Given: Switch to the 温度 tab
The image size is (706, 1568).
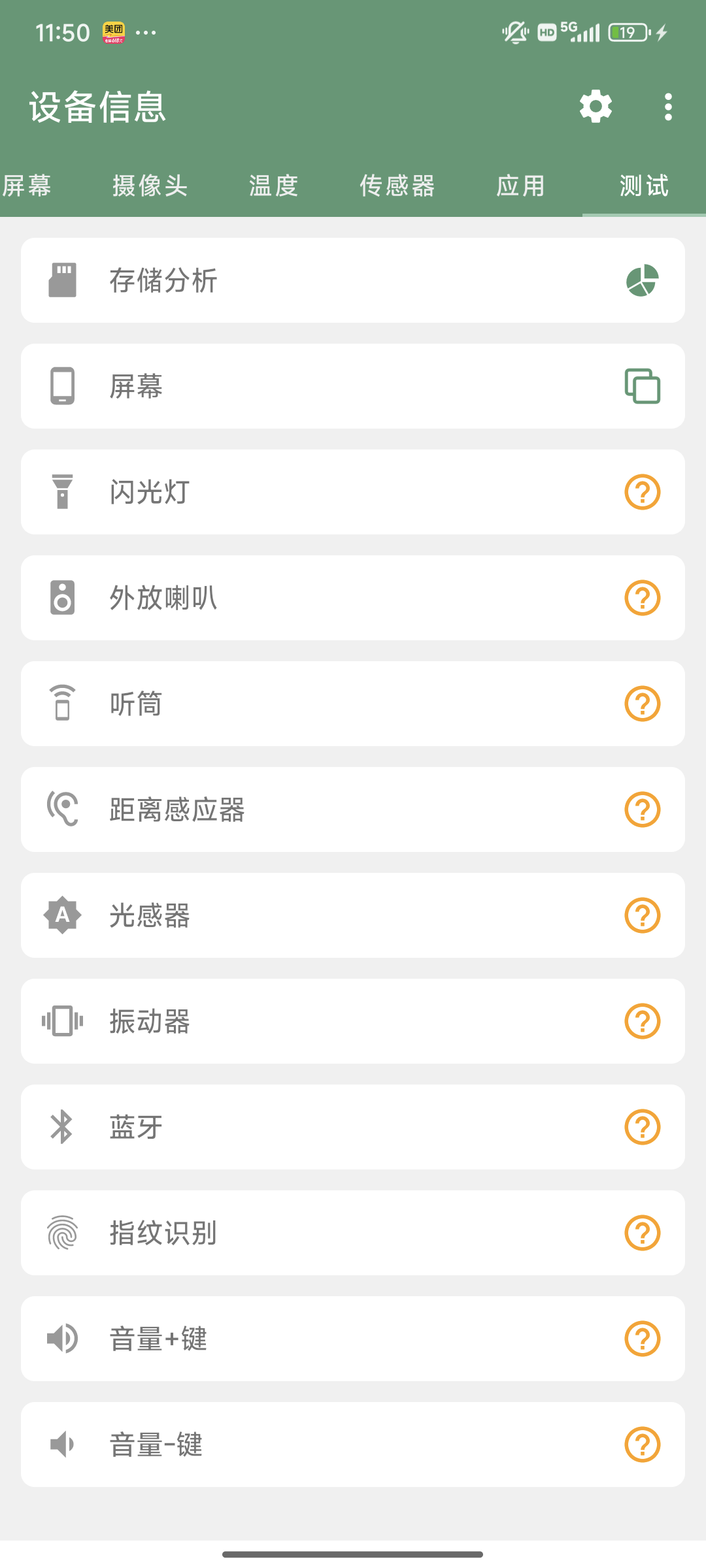Looking at the screenshot, I should [273, 186].
